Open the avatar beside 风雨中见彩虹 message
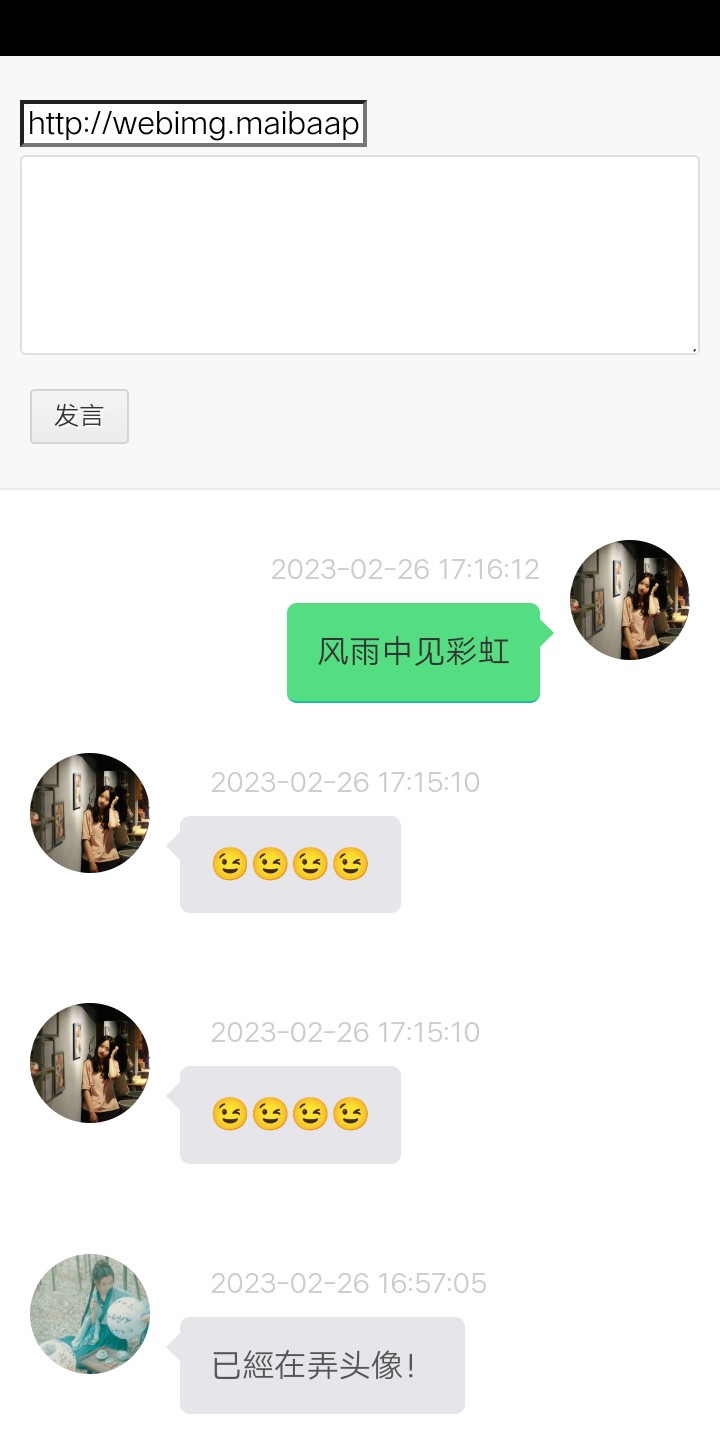The height and width of the screenshot is (1436, 720). pos(629,600)
